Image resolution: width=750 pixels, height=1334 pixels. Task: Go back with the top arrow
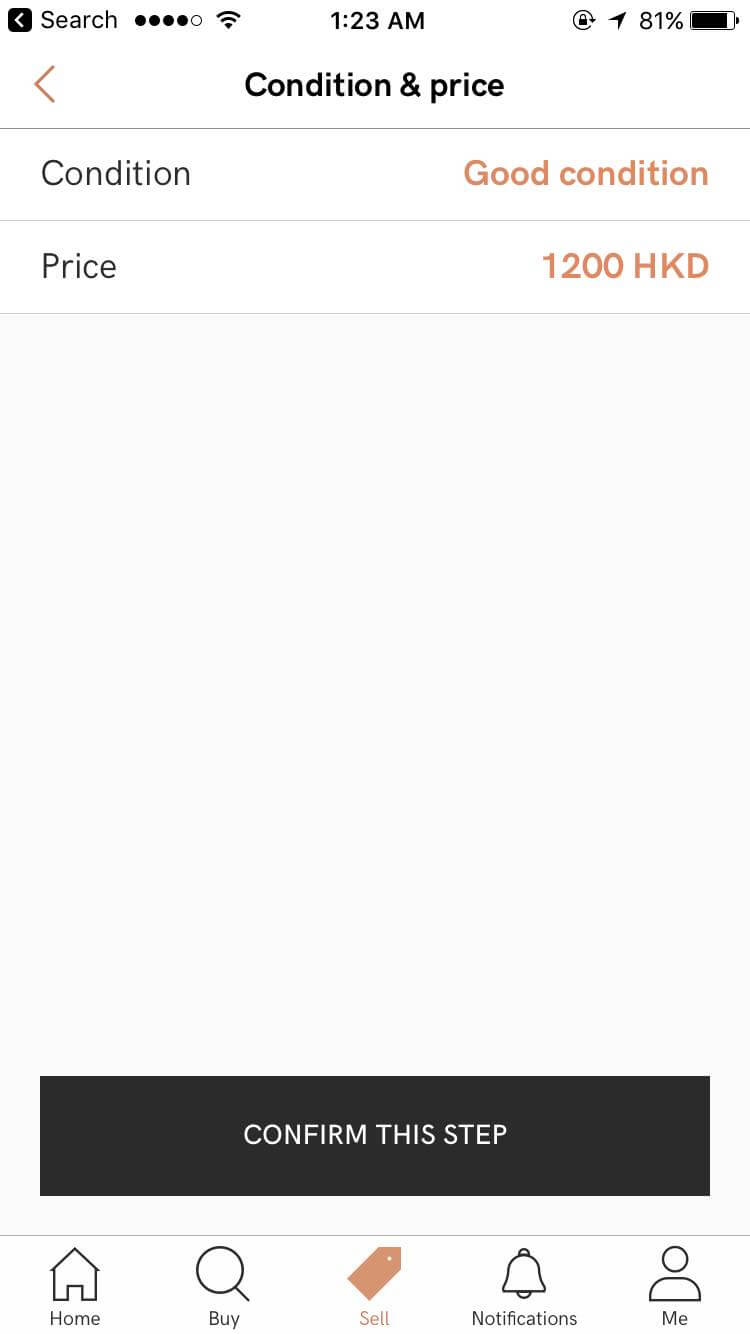[44, 85]
